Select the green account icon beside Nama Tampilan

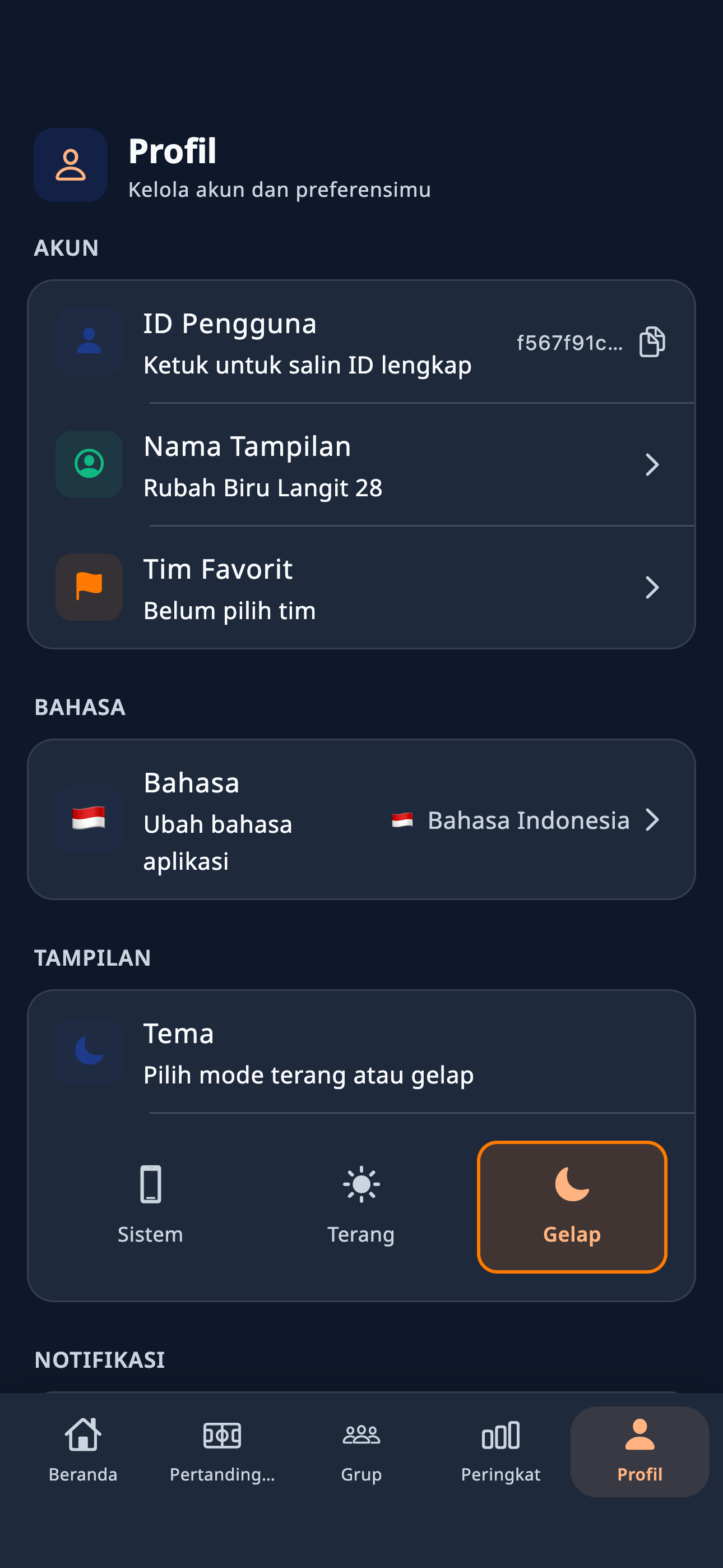click(89, 464)
